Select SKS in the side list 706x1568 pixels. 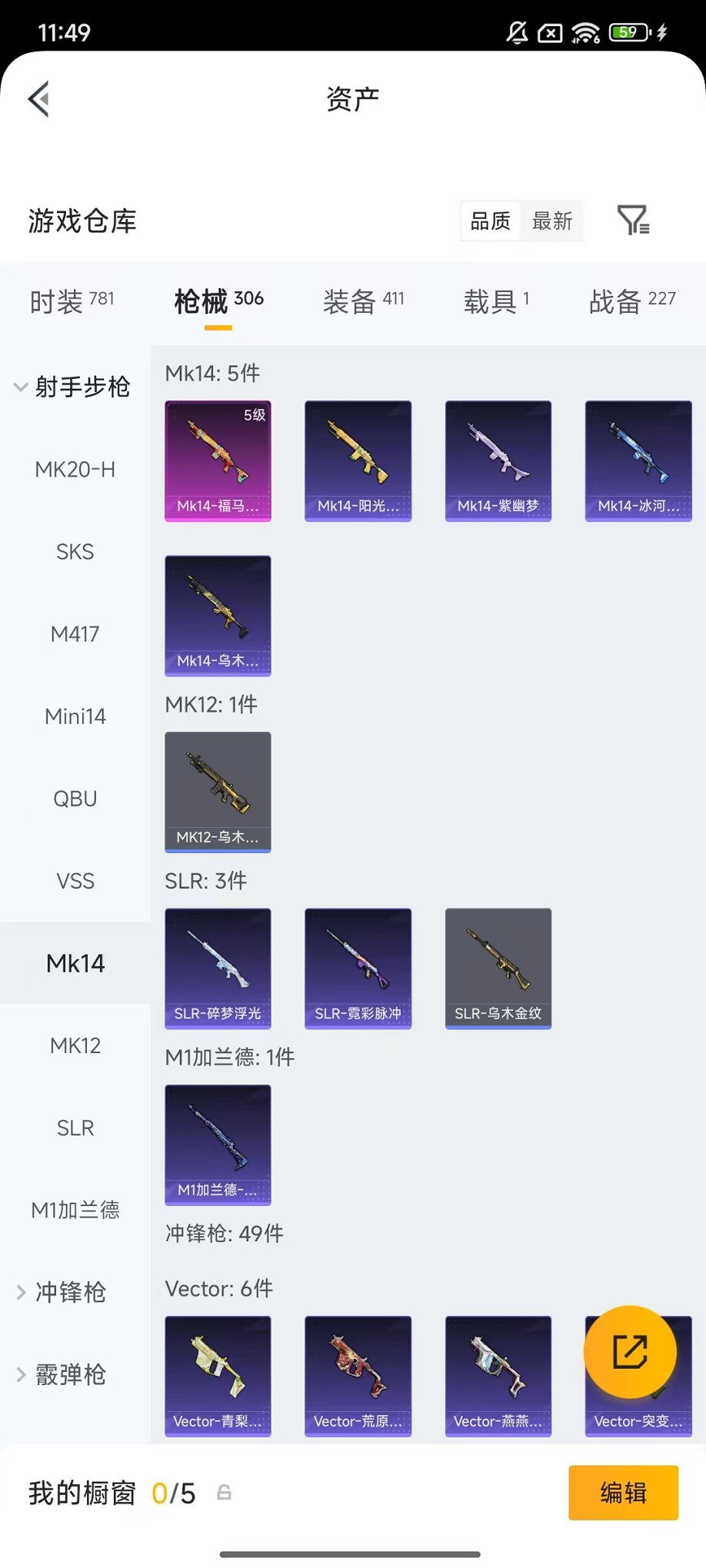coord(75,551)
